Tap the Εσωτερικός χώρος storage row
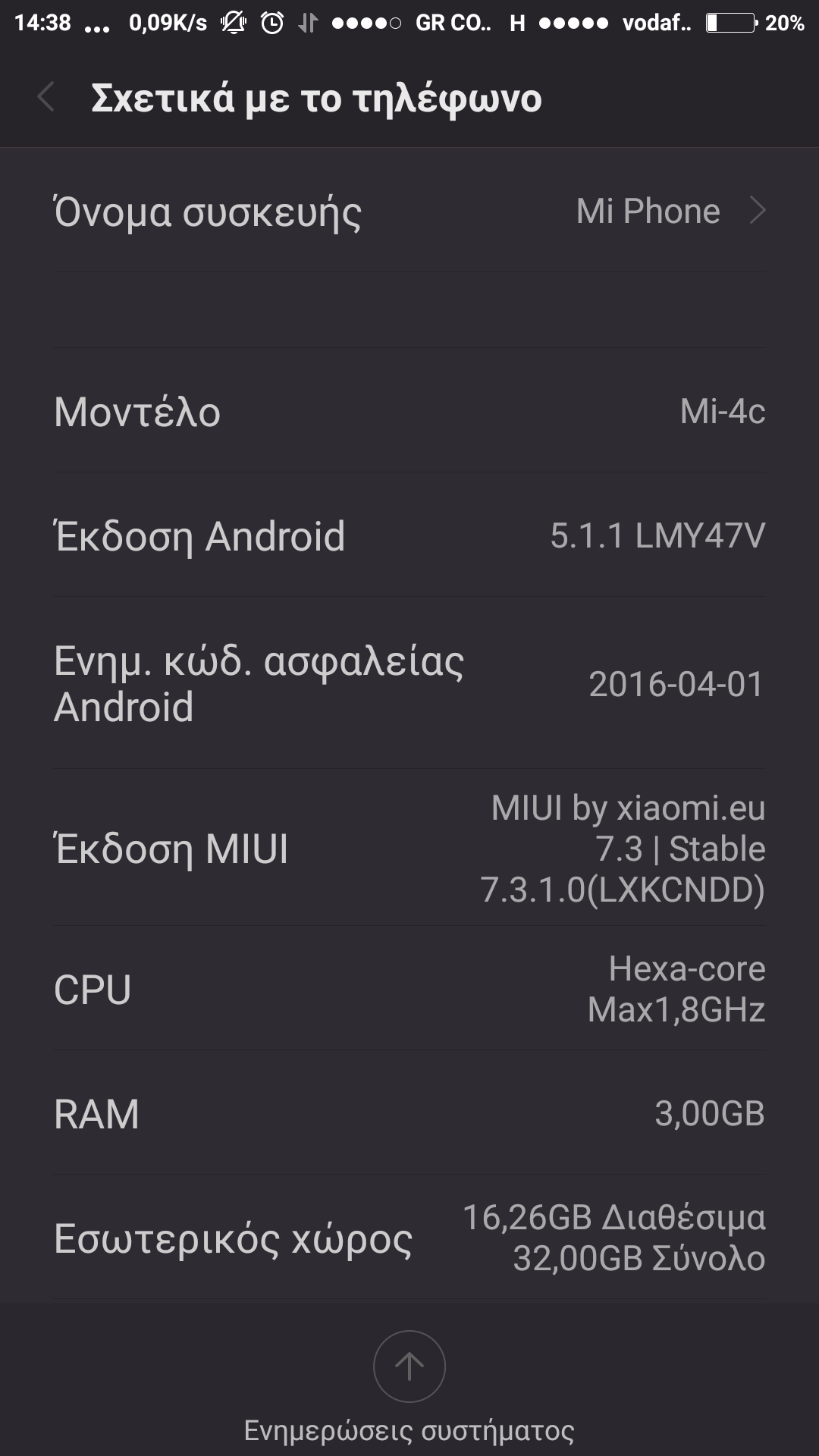 [409, 1238]
